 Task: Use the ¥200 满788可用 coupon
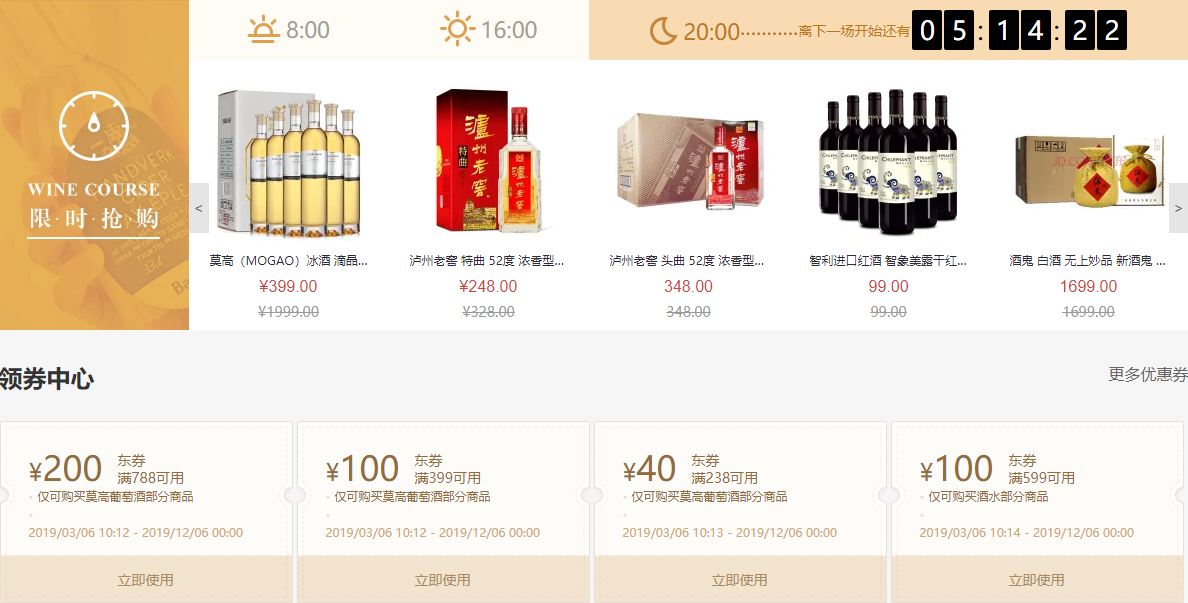tap(146, 580)
